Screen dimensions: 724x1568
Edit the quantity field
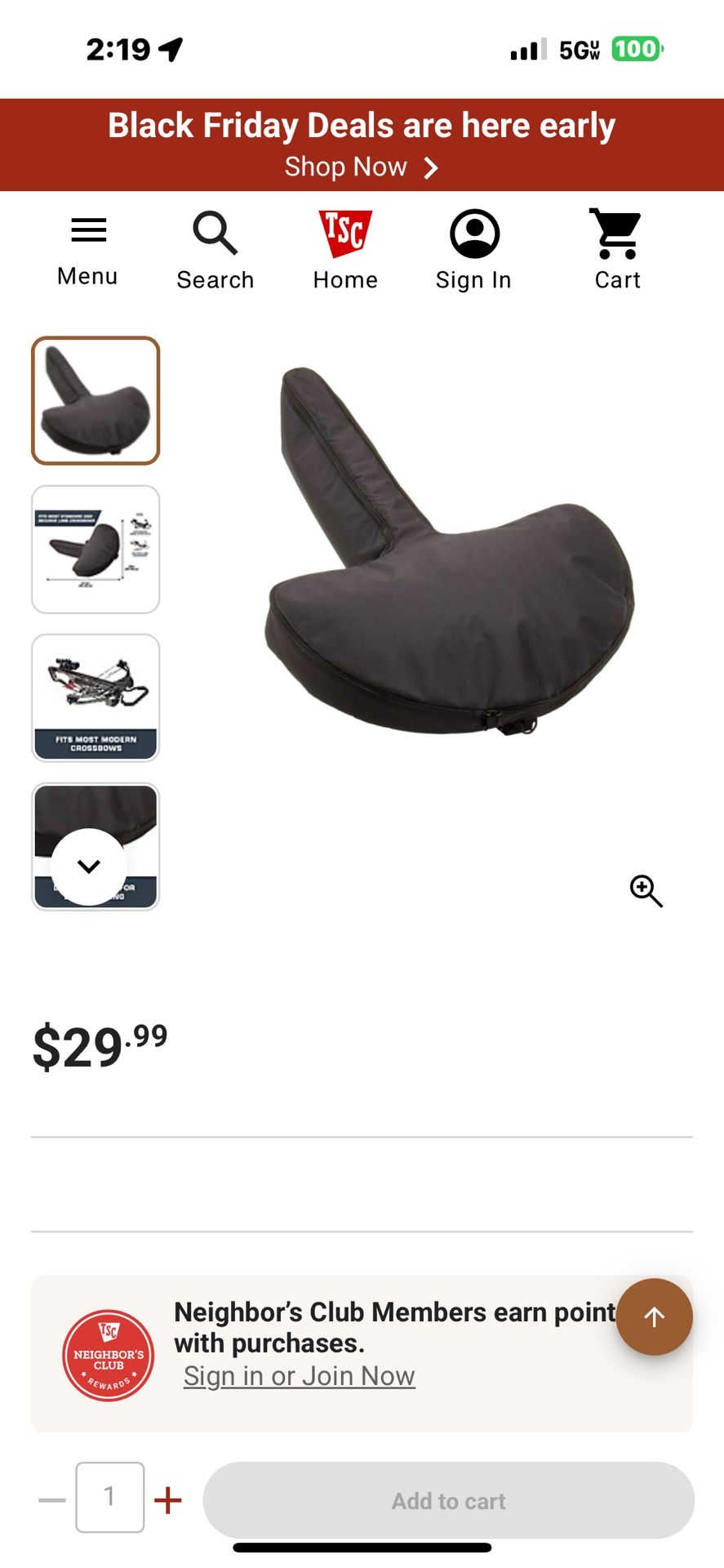coord(110,1497)
